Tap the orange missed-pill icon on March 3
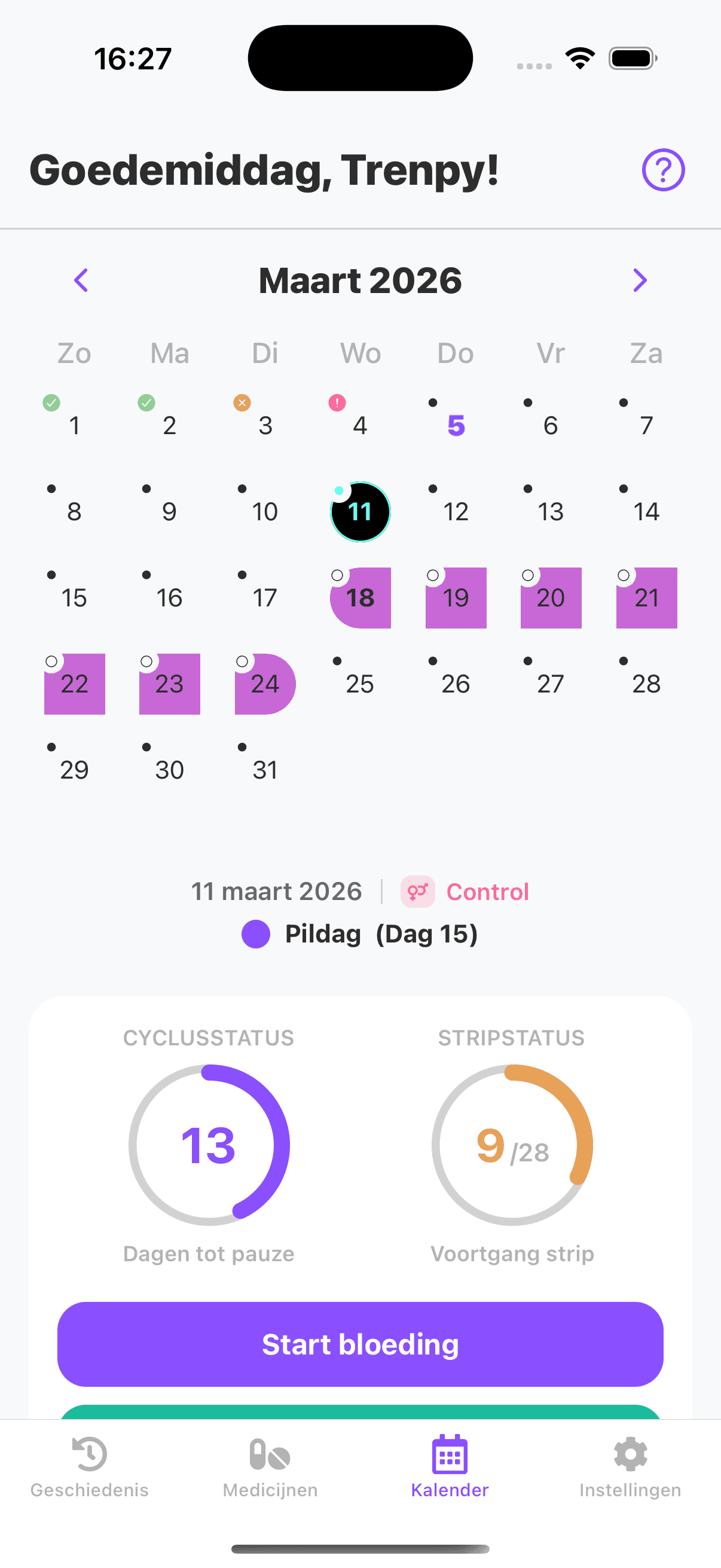 pos(242,402)
